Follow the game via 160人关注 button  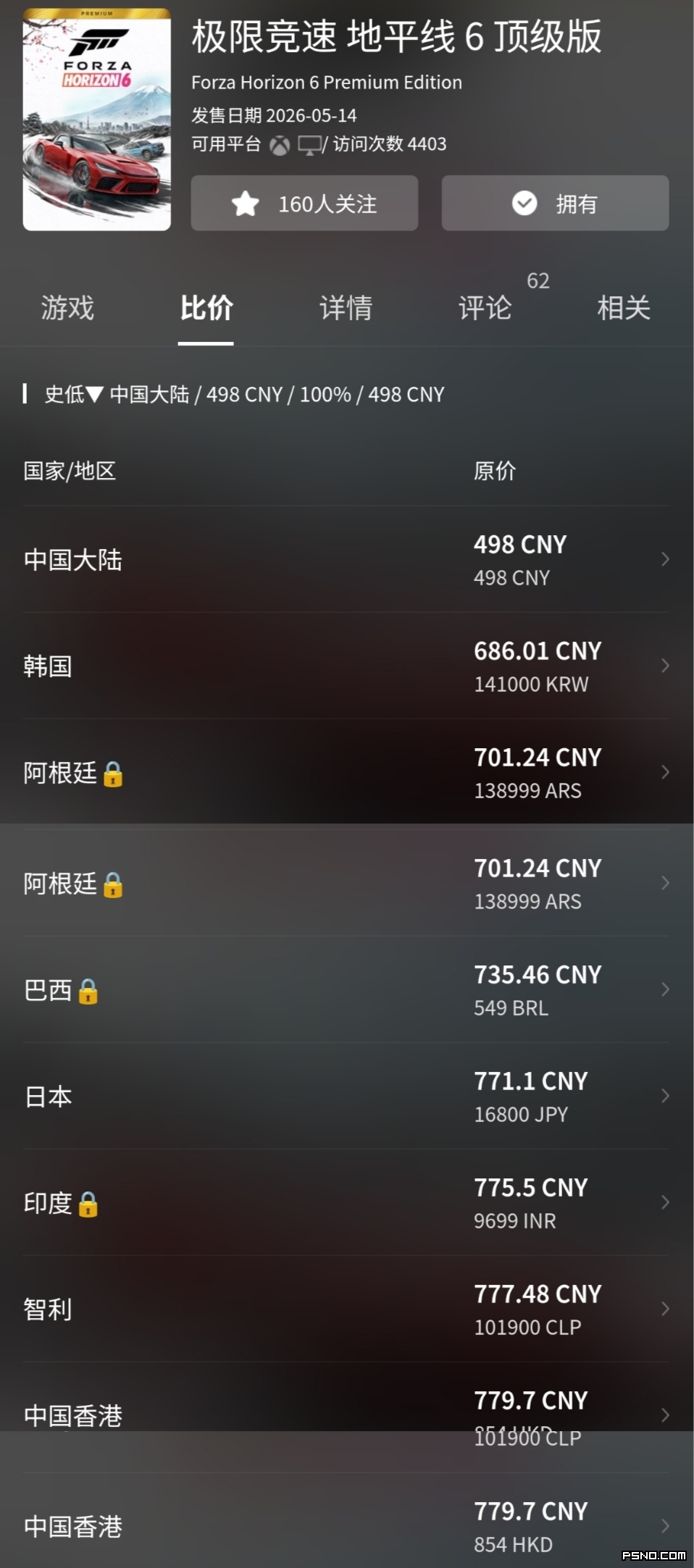click(x=304, y=204)
